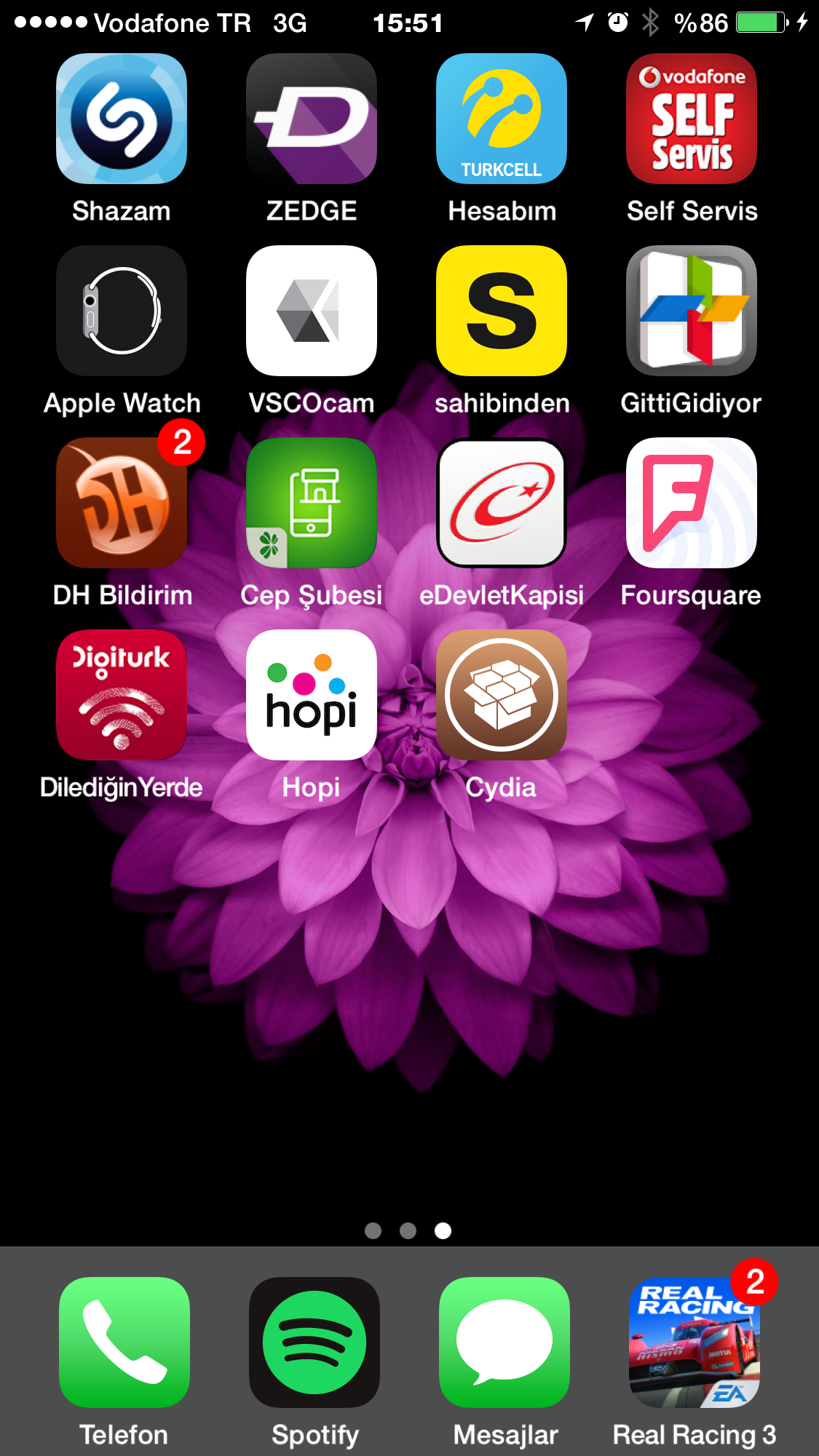Open Cydia
The height and width of the screenshot is (1456, 819).
[x=502, y=695]
